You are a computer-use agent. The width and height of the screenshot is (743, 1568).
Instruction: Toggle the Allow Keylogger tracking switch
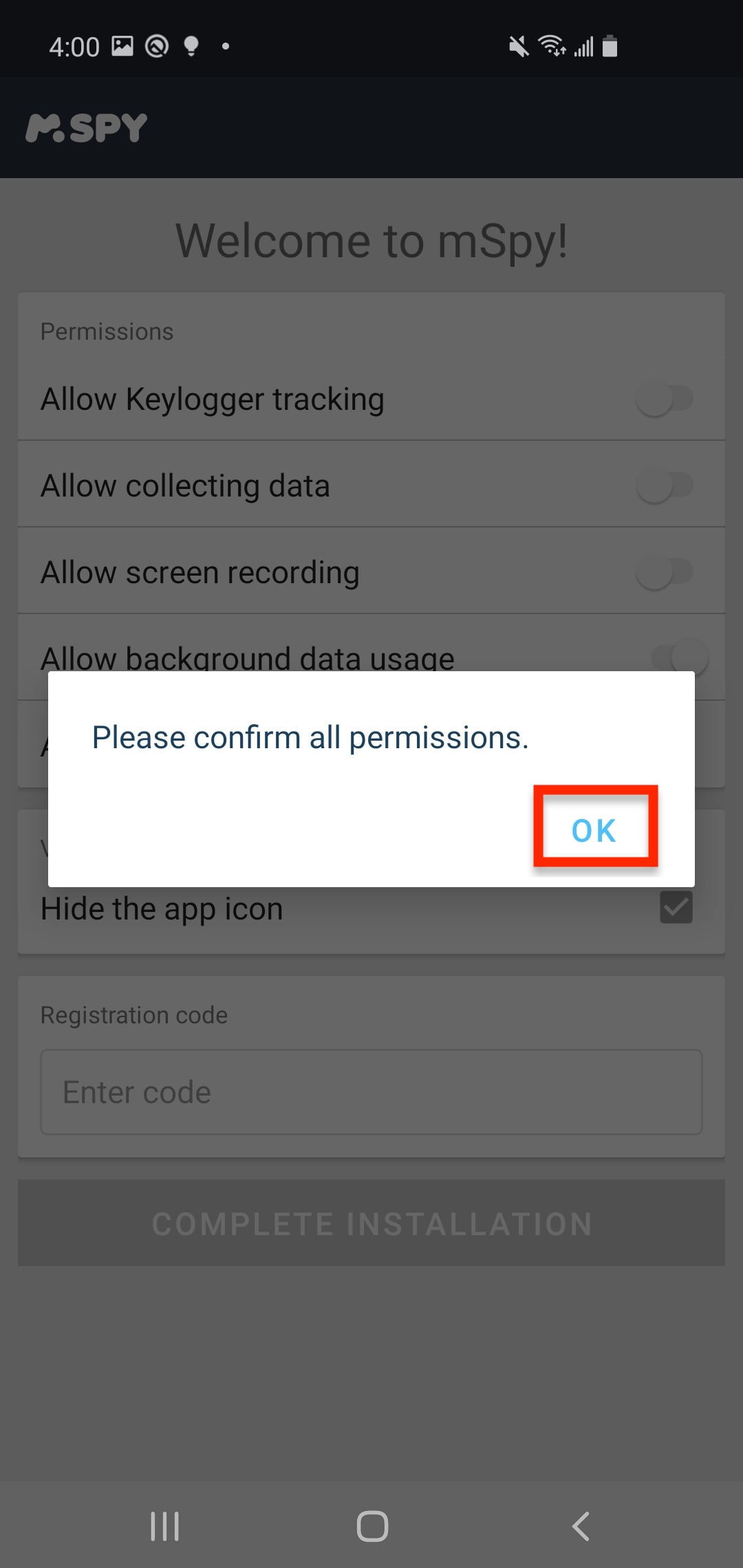point(664,399)
